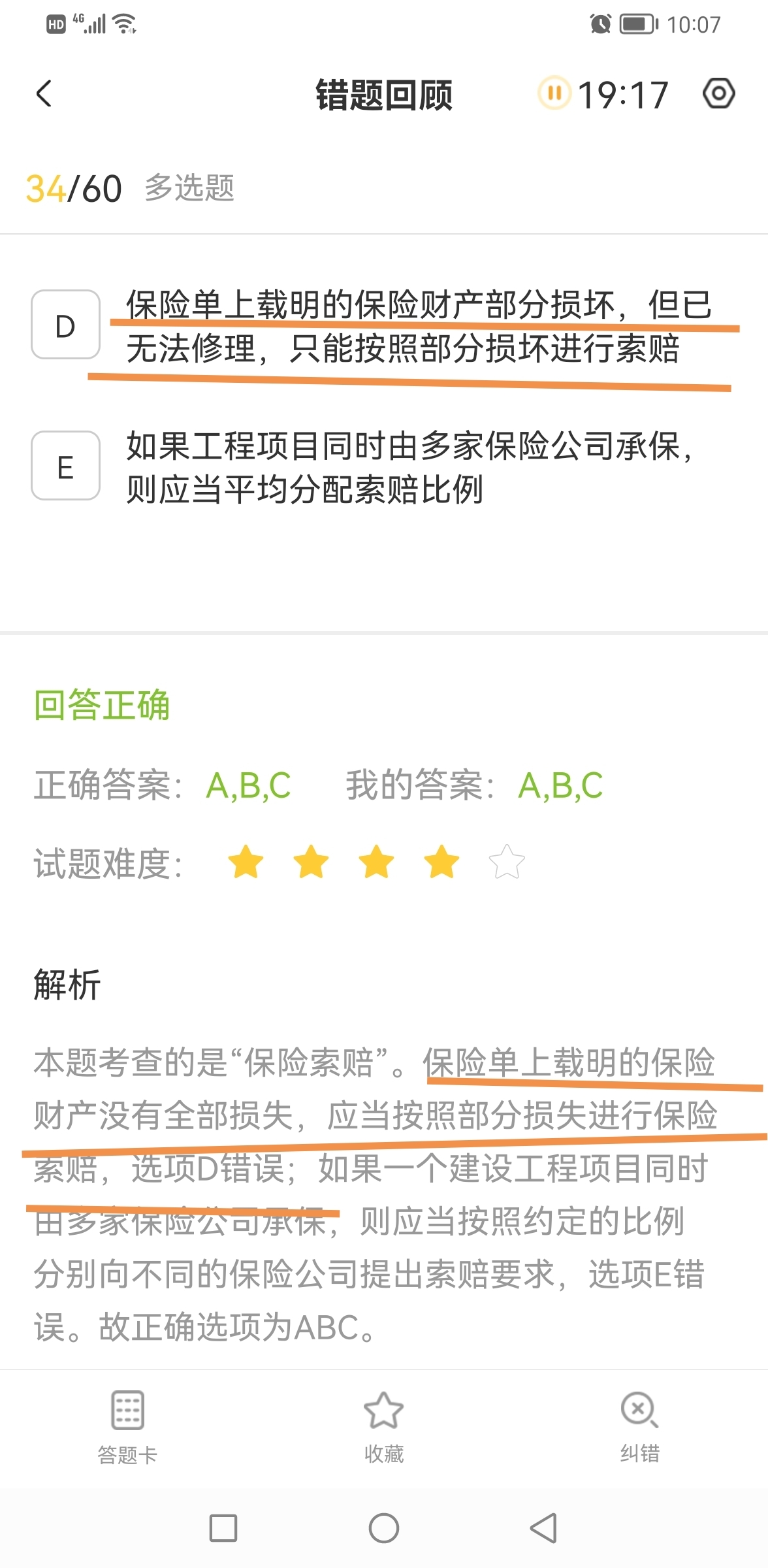Viewport: 768px width, 1568px height.
Task: Open the system recent apps button
Action: coord(223,1528)
